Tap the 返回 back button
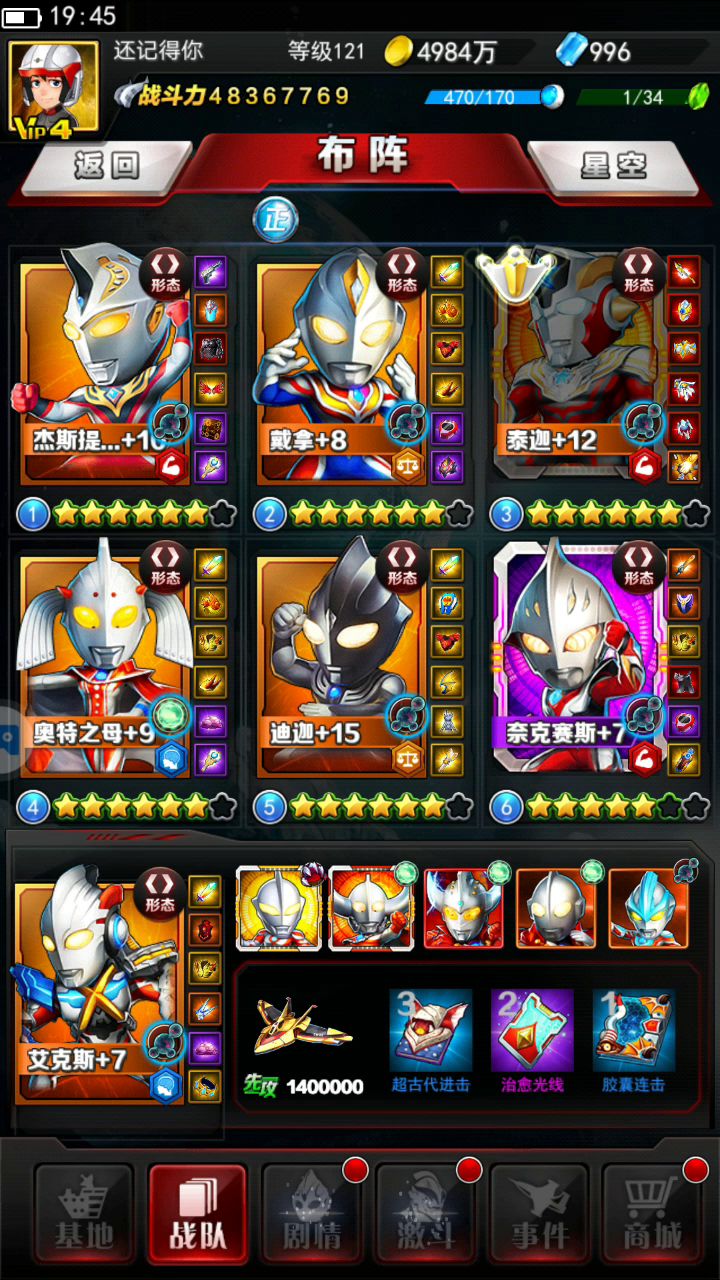 point(106,166)
